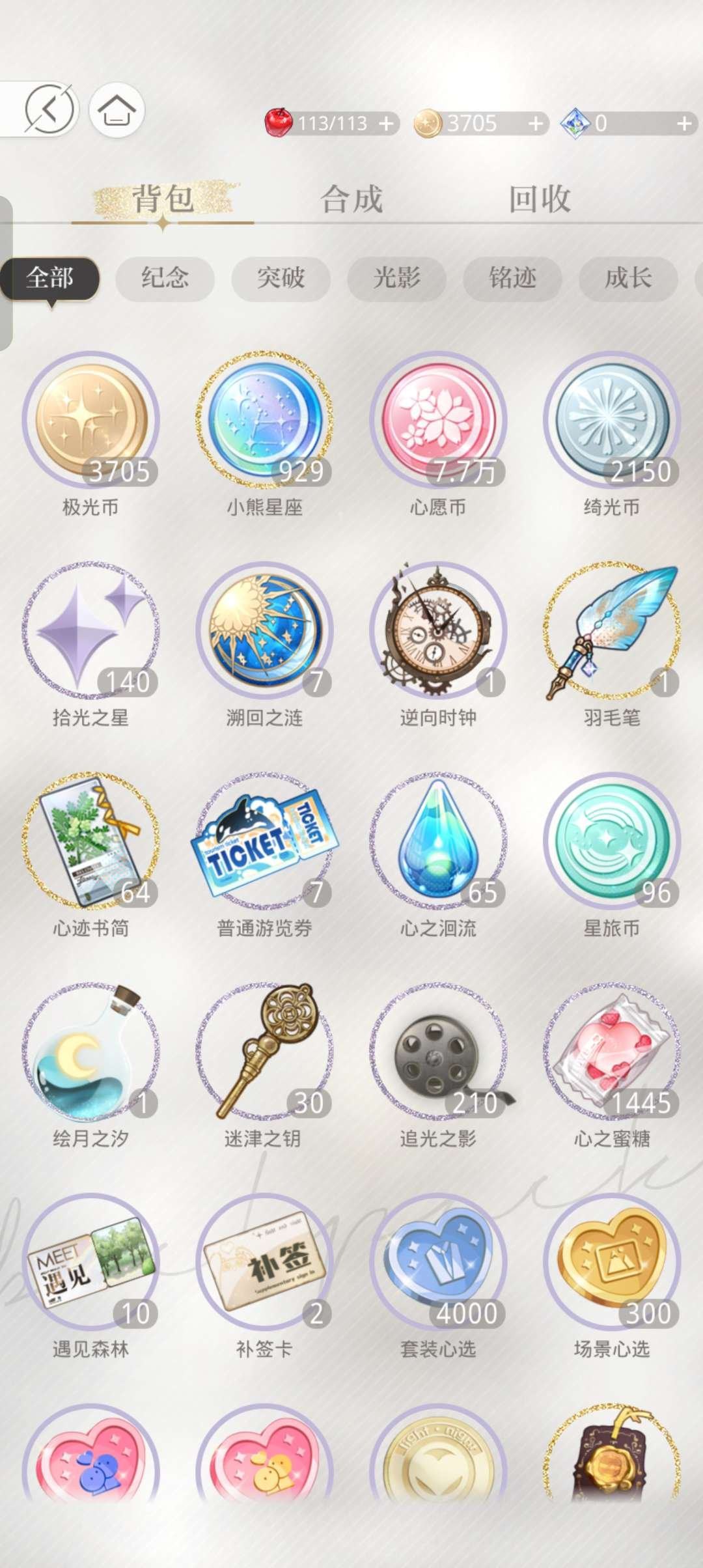Viewport: 703px width, 1568px height.
Task: Switch to the 合成 tab
Action: 351,199
